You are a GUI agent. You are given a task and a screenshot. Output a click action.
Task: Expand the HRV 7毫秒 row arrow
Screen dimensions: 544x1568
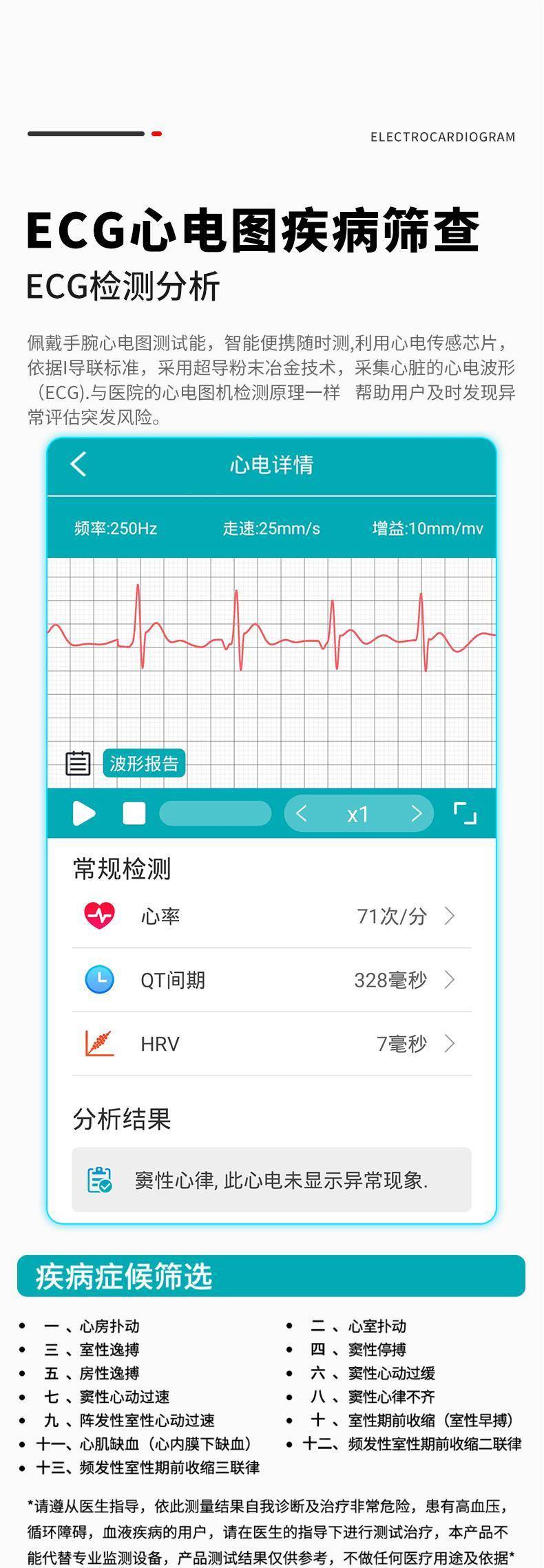[x=452, y=1044]
